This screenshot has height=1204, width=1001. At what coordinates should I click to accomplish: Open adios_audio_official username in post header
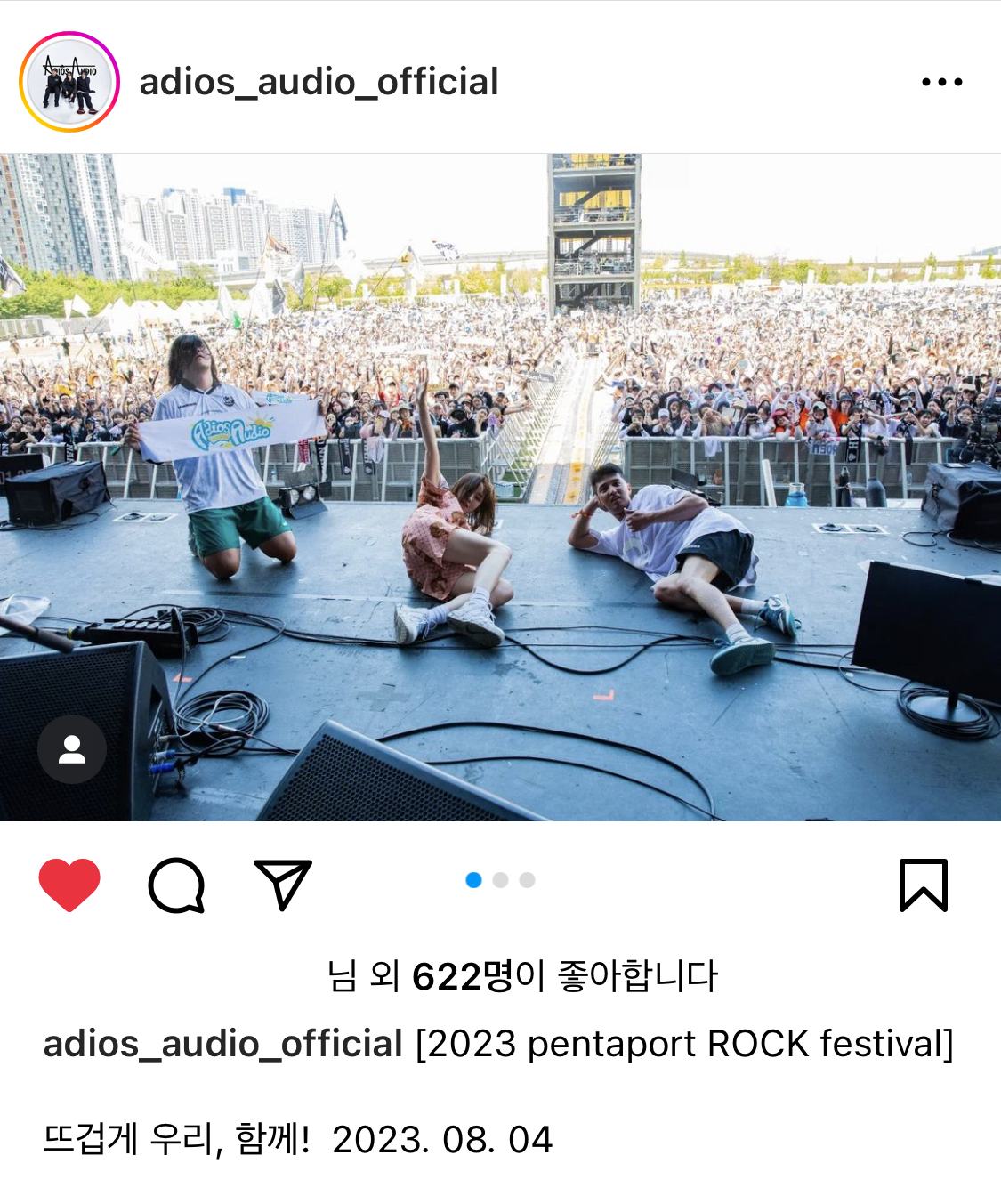(x=319, y=82)
